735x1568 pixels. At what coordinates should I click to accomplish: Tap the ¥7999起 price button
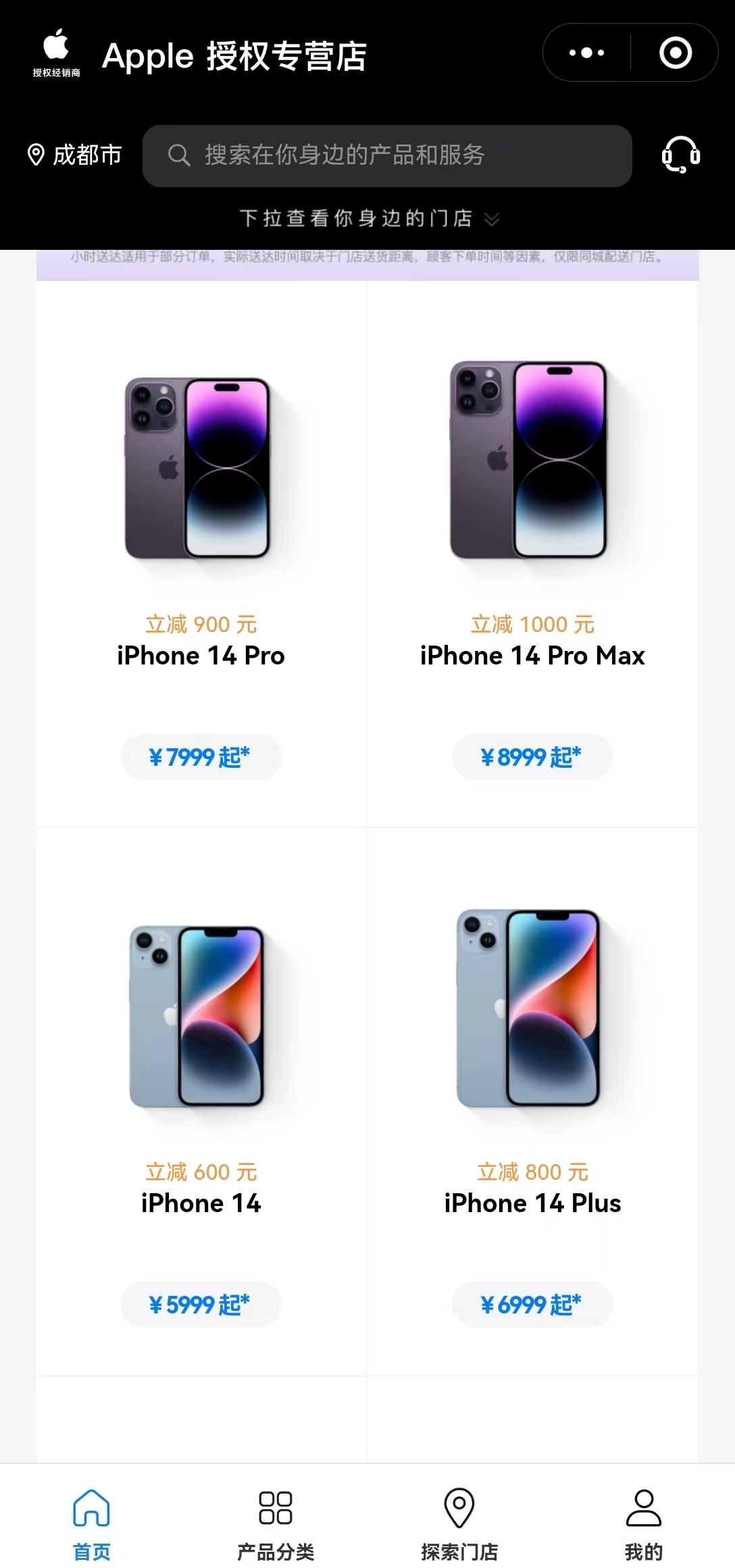pos(201,756)
